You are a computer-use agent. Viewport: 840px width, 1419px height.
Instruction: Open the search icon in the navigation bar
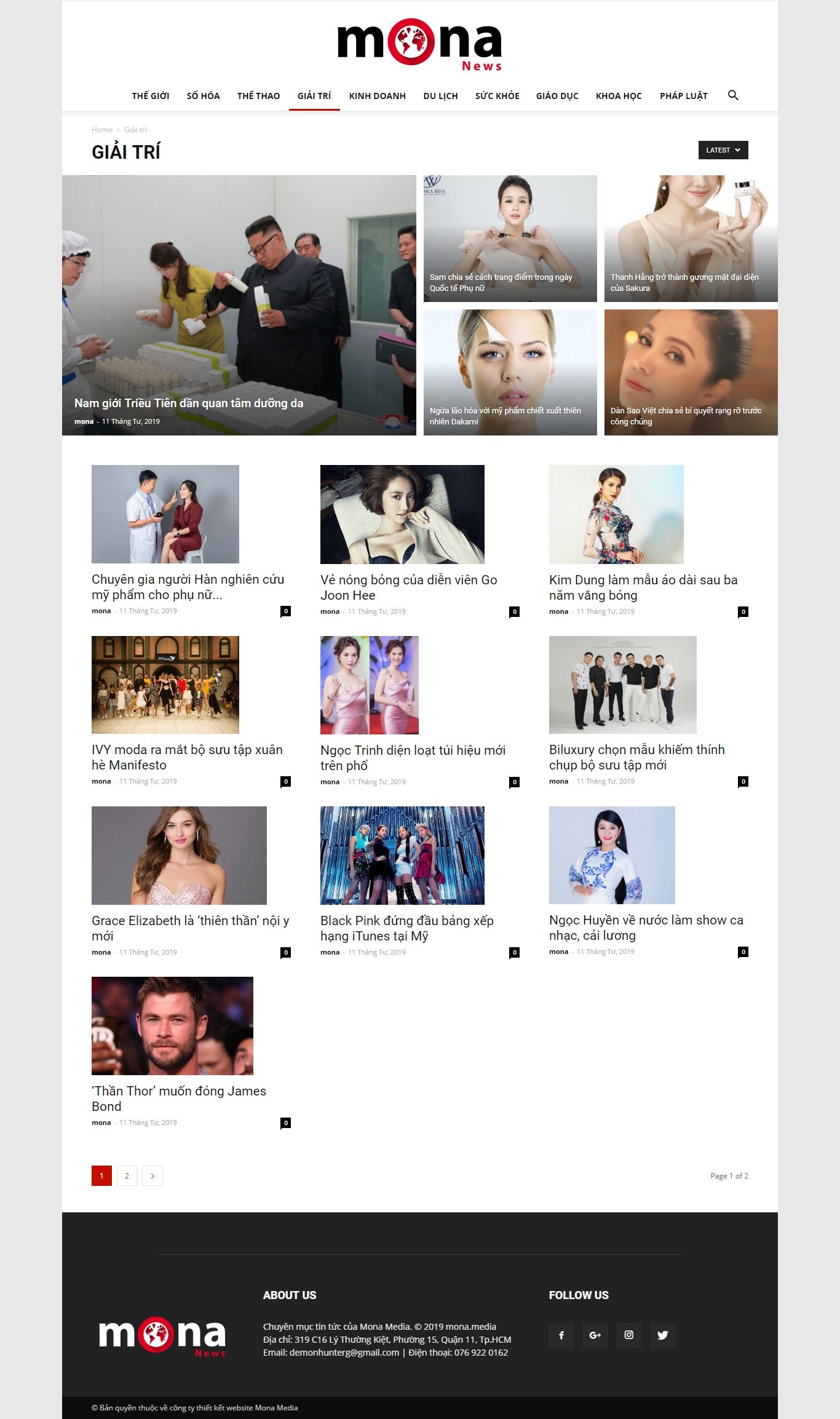(733, 95)
